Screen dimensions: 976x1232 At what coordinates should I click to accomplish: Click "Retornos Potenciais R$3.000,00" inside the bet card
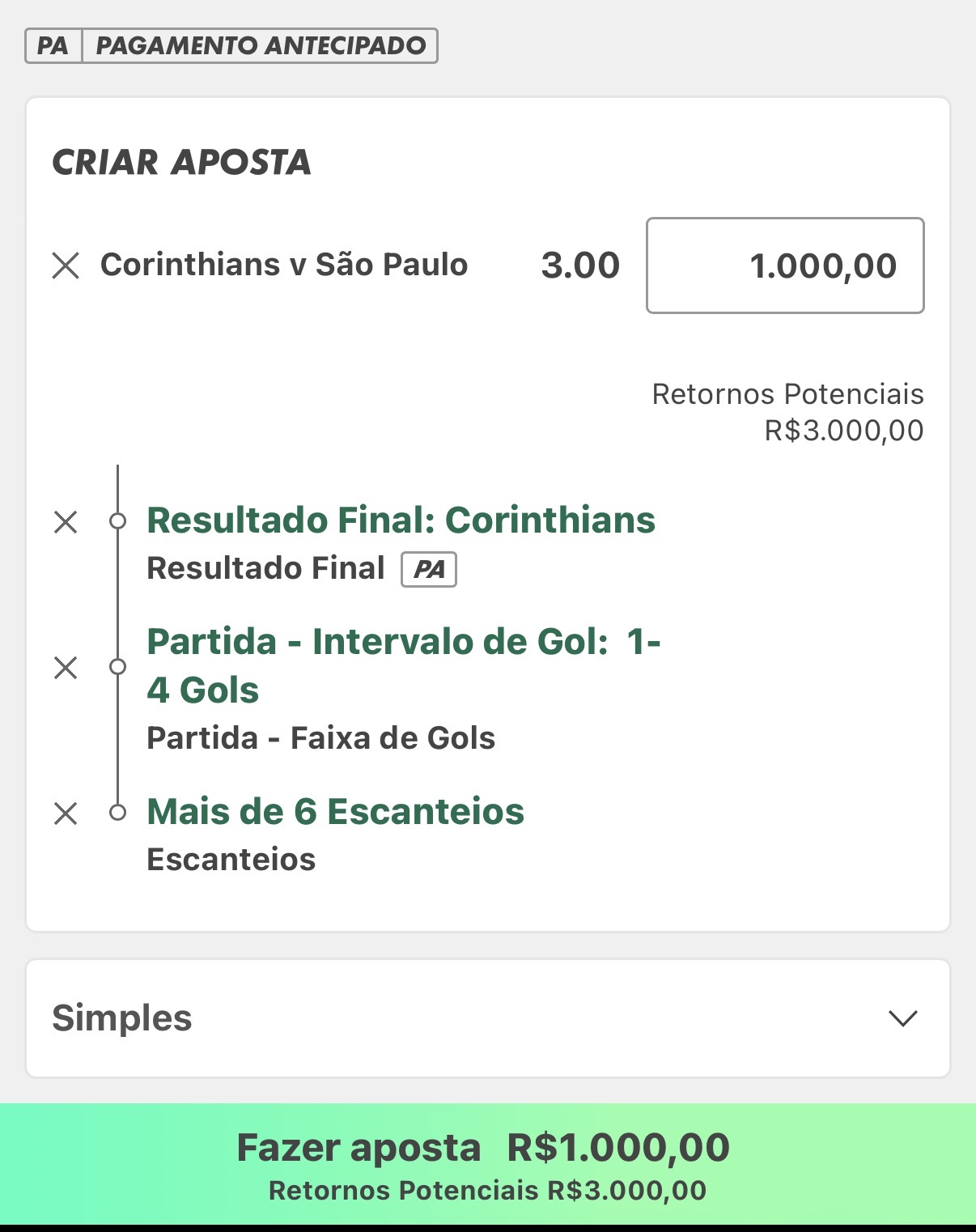tap(787, 411)
